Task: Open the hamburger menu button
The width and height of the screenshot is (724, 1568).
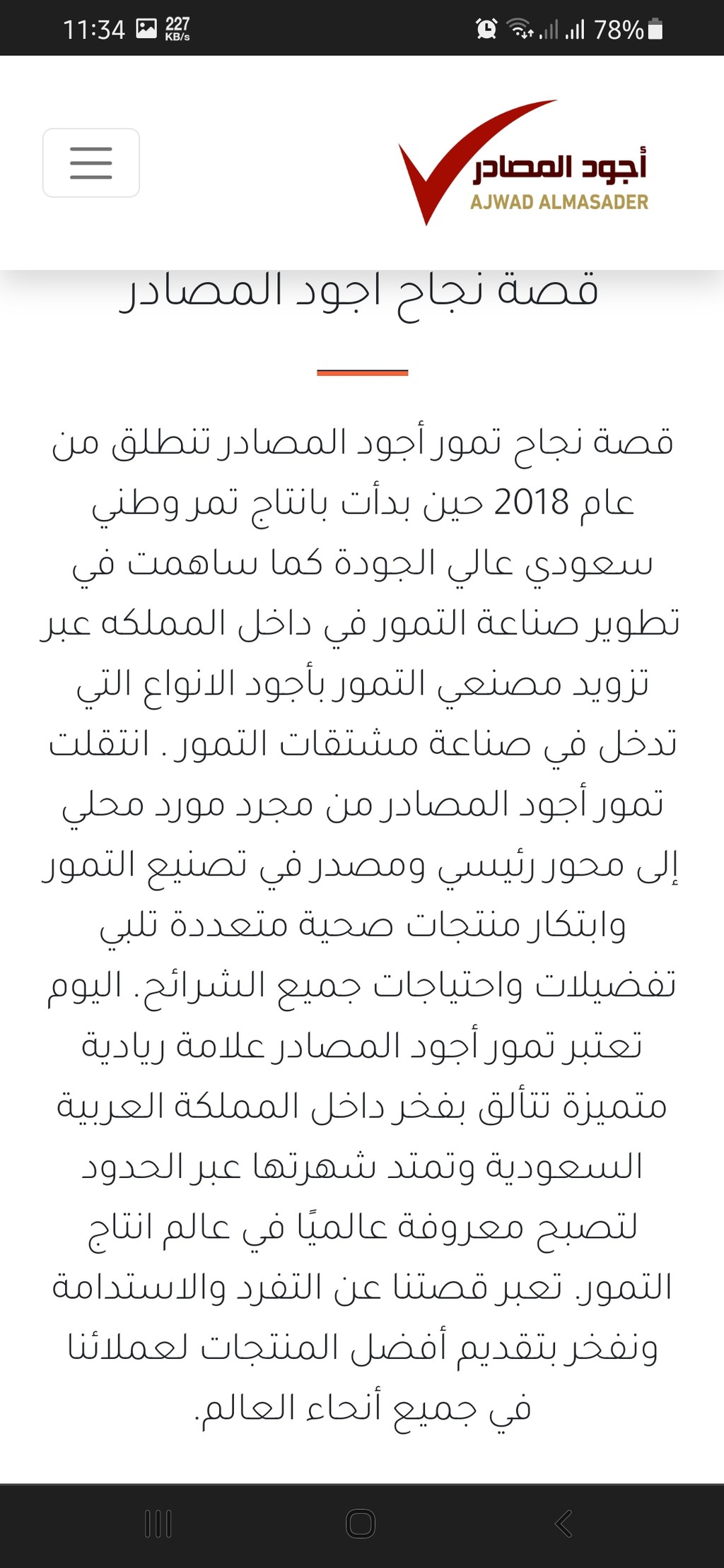Action: pos(91,163)
